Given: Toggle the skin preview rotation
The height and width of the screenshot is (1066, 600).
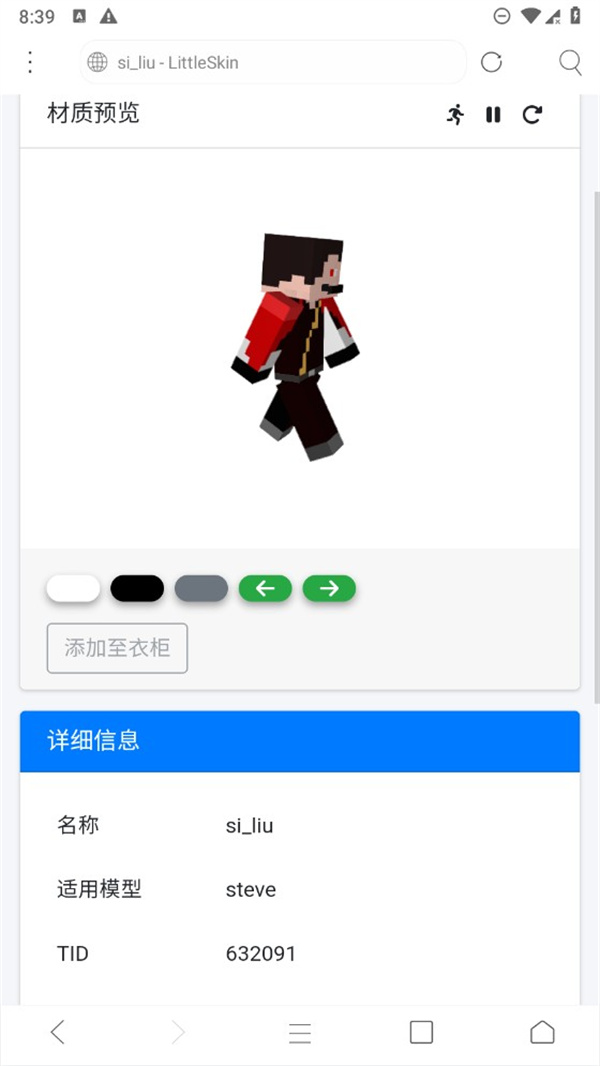Looking at the screenshot, I should pos(532,114).
